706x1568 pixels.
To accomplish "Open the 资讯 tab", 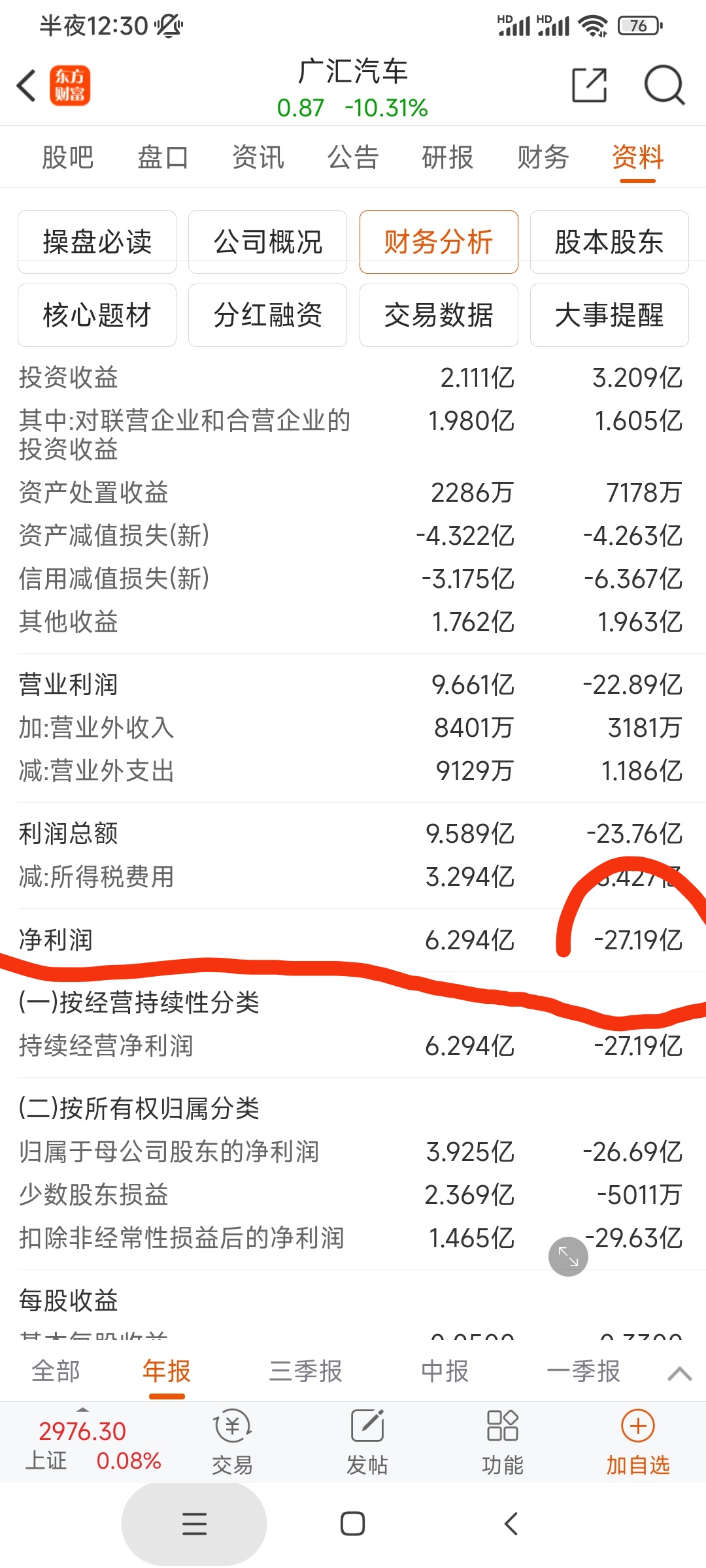I will [258, 157].
